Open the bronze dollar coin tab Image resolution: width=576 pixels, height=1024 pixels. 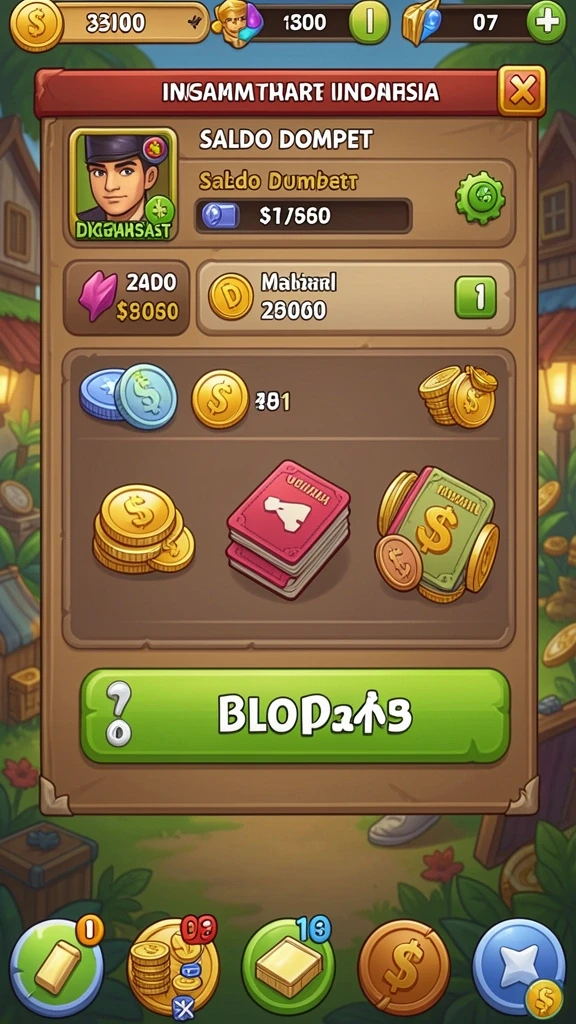click(404, 967)
